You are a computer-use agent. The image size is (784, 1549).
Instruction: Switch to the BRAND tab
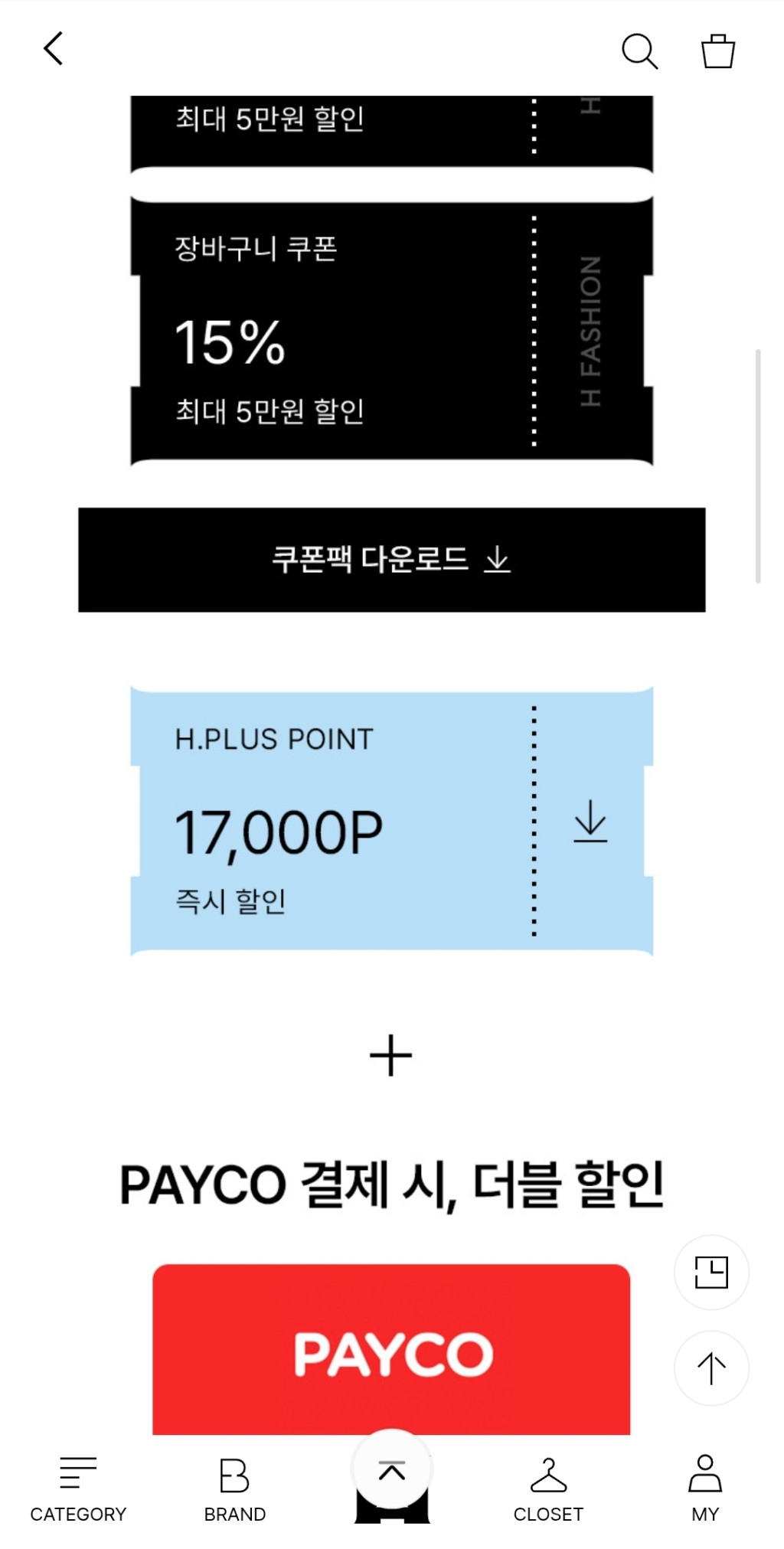pyautogui.click(x=234, y=1488)
